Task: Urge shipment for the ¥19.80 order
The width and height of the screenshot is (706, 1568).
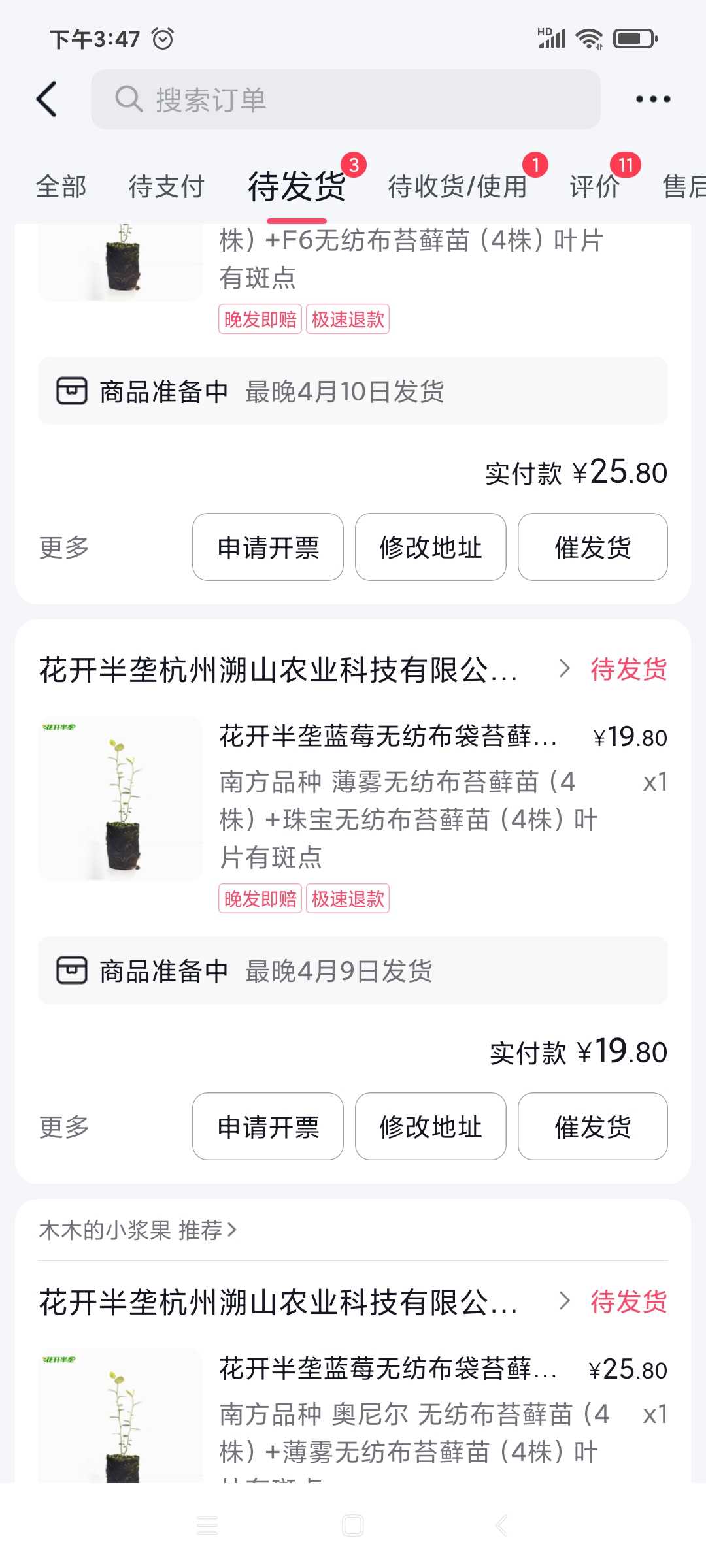Action: (592, 1127)
